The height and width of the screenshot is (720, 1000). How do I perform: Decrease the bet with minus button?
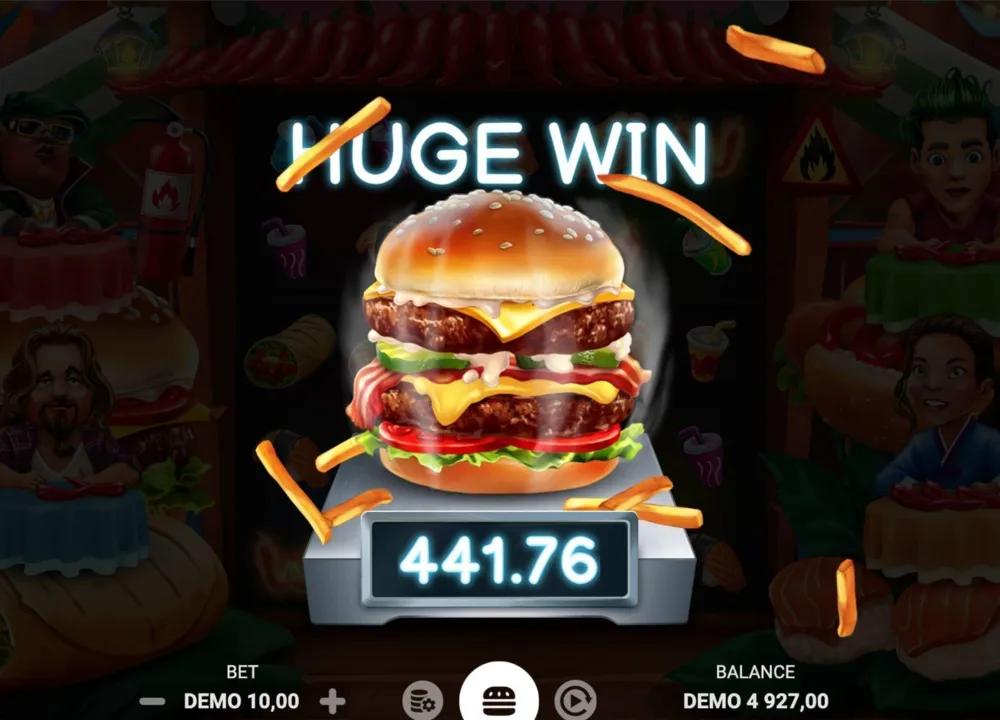pyautogui.click(x=152, y=702)
